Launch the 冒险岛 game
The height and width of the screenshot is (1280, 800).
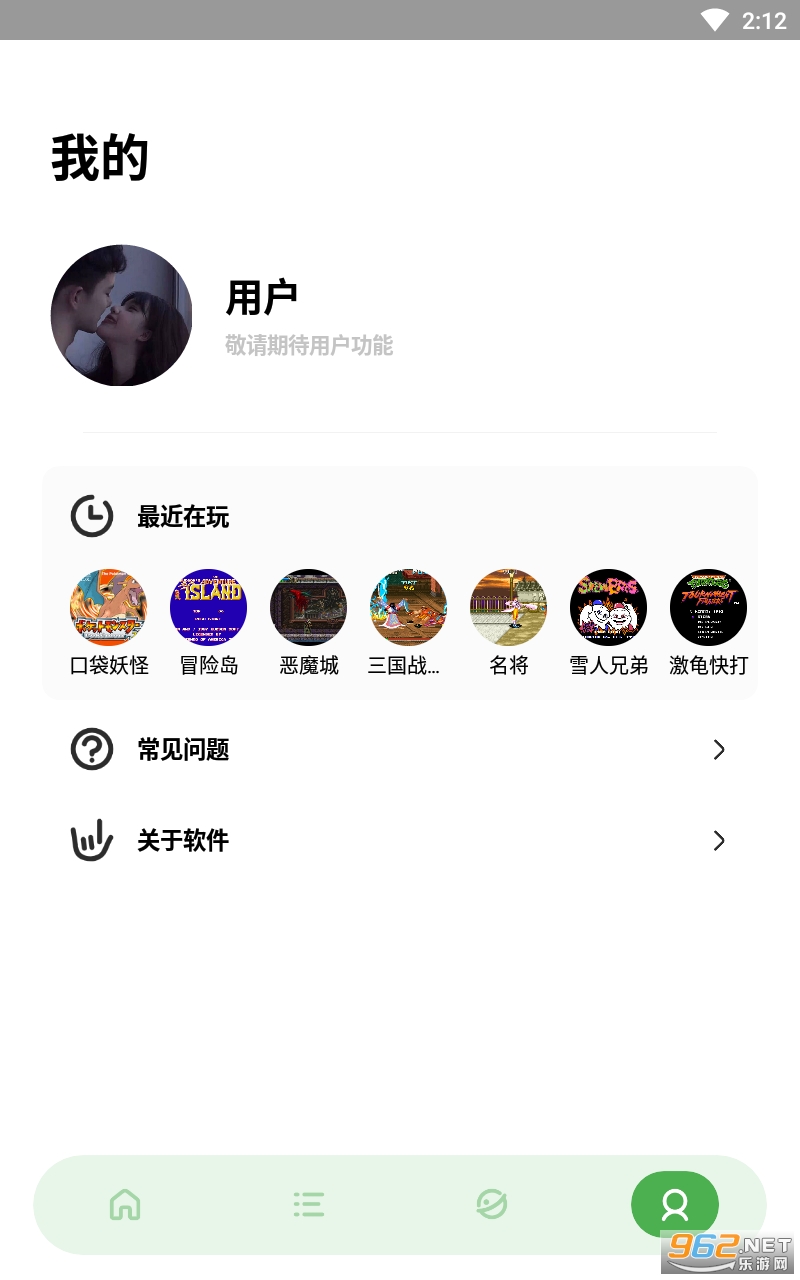point(208,608)
